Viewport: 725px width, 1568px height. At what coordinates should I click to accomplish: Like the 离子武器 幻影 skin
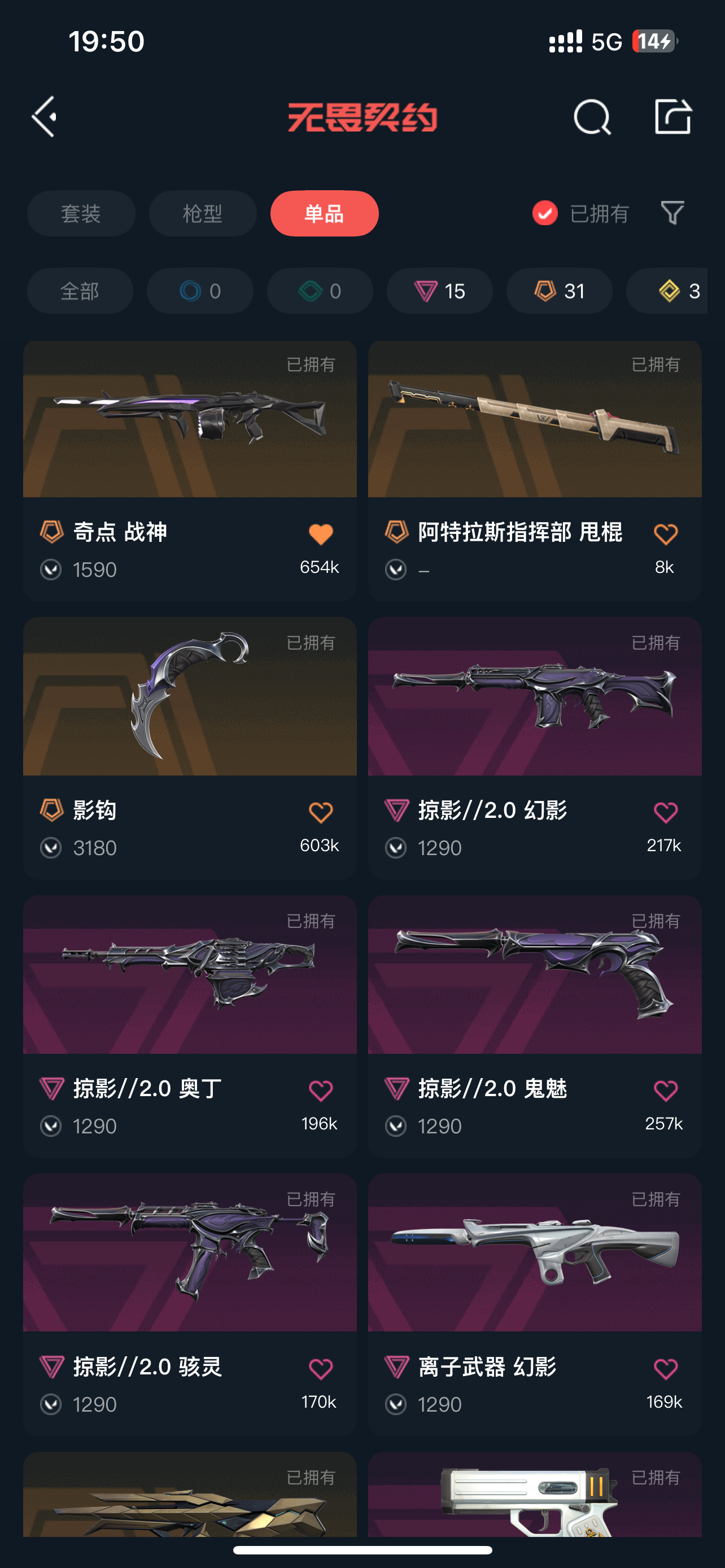pyautogui.click(x=665, y=1369)
